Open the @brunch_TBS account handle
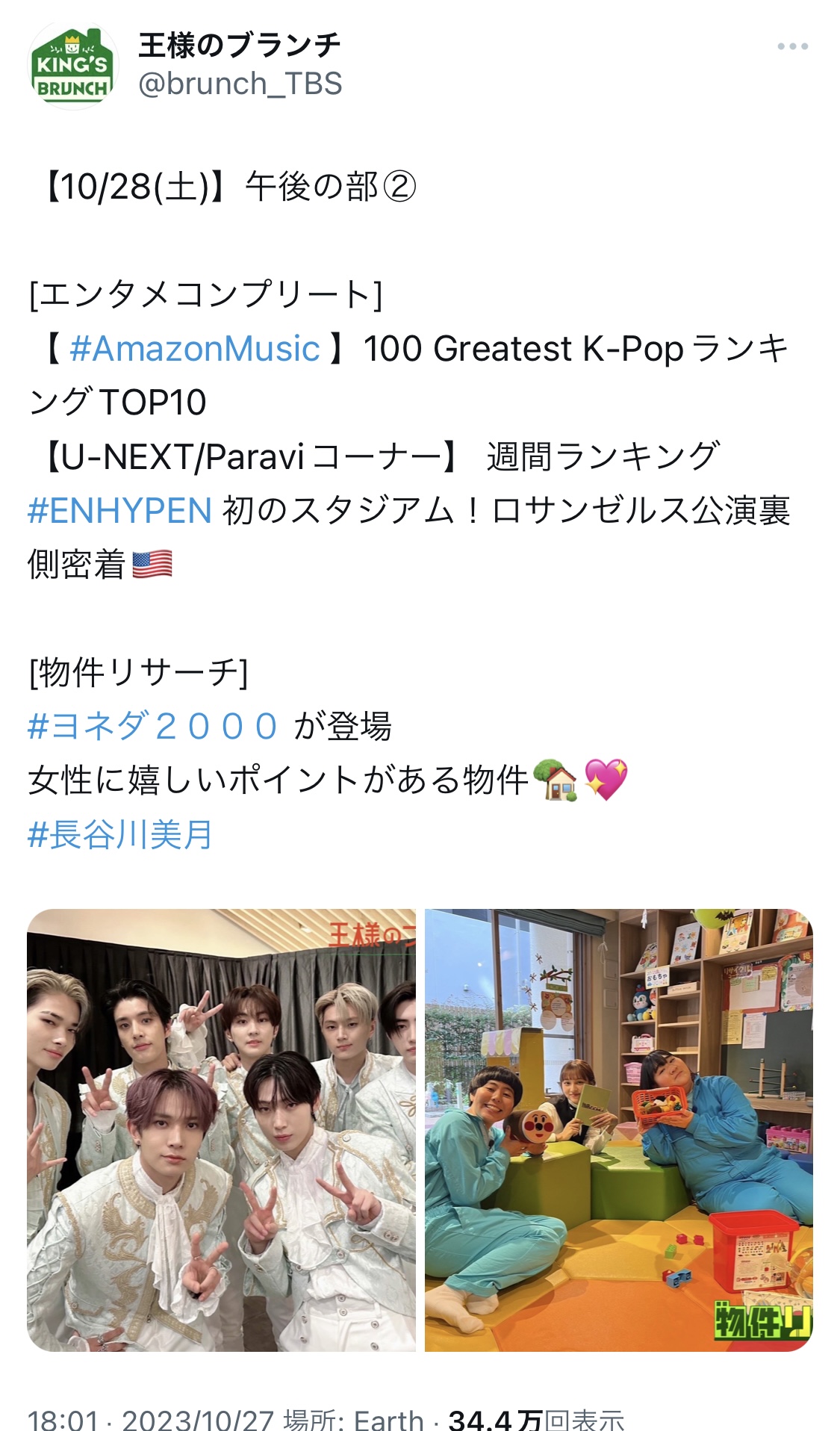The width and height of the screenshot is (840, 1431). pyautogui.click(x=240, y=84)
